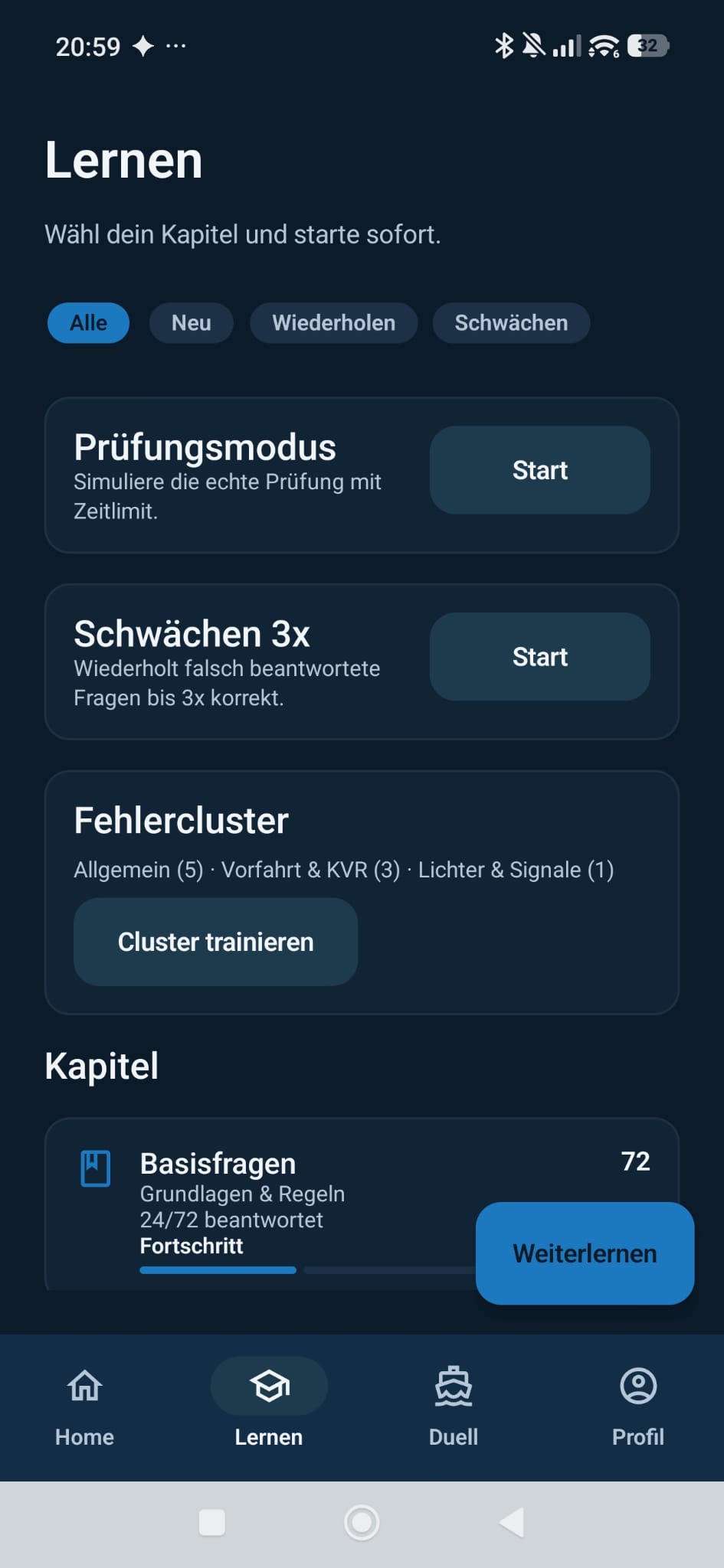Screen dimensions: 724x1568
Task: Continue learning with Weiterlernen
Action: click(584, 1253)
